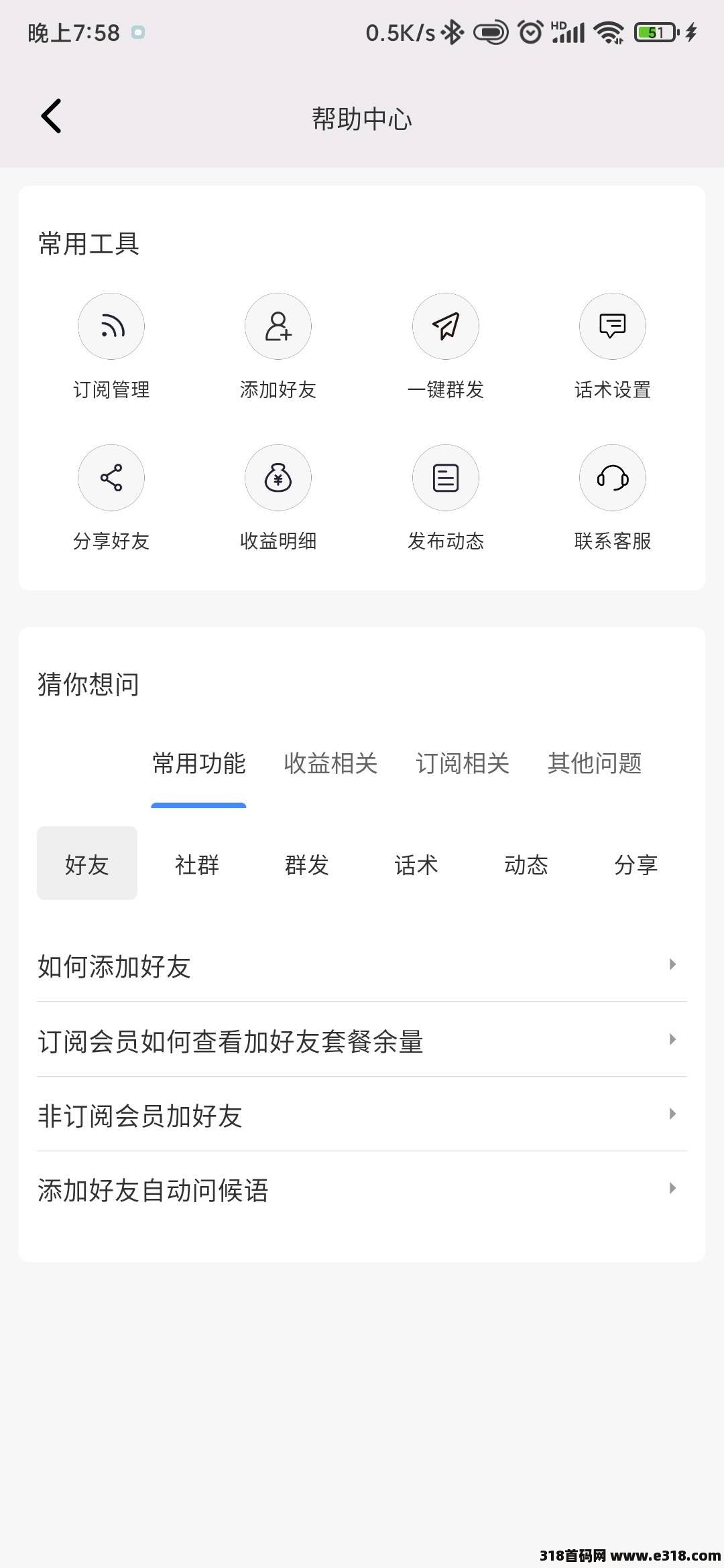Select the 话术 sub-category
The width and height of the screenshot is (724, 1568).
[x=416, y=864]
